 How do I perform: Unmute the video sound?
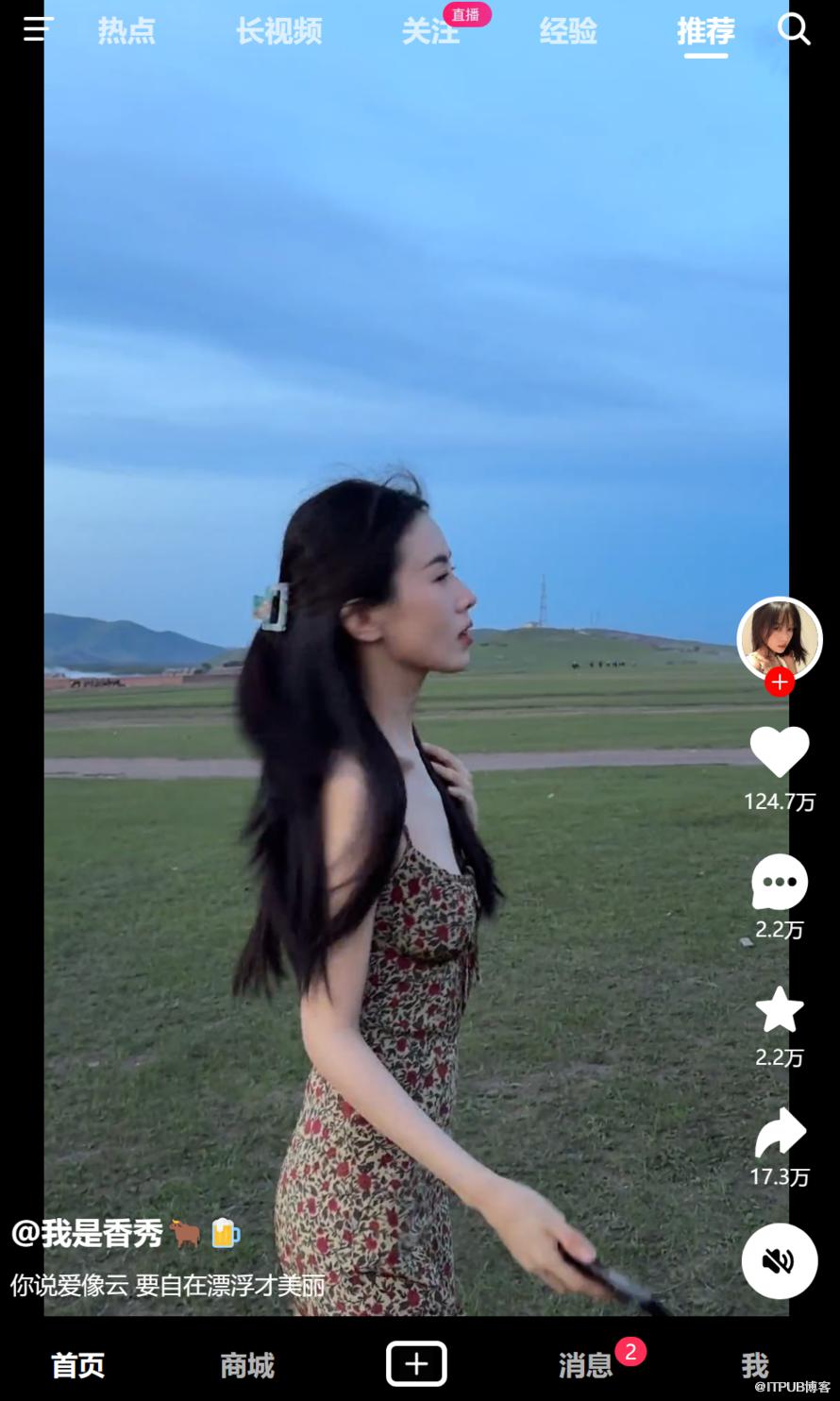(779, 1261)
